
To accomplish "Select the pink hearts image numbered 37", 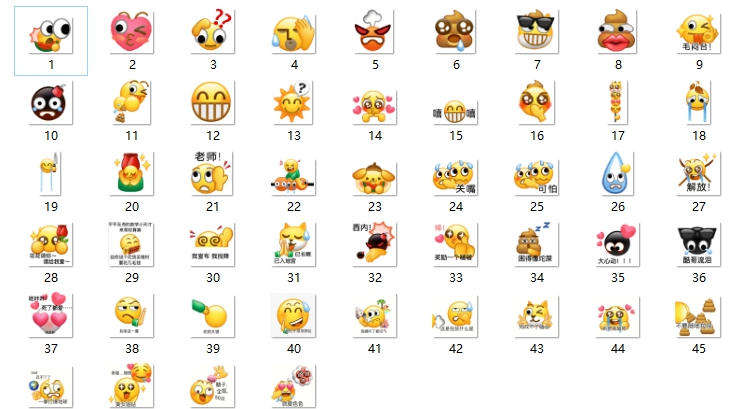I will (50, 315).
